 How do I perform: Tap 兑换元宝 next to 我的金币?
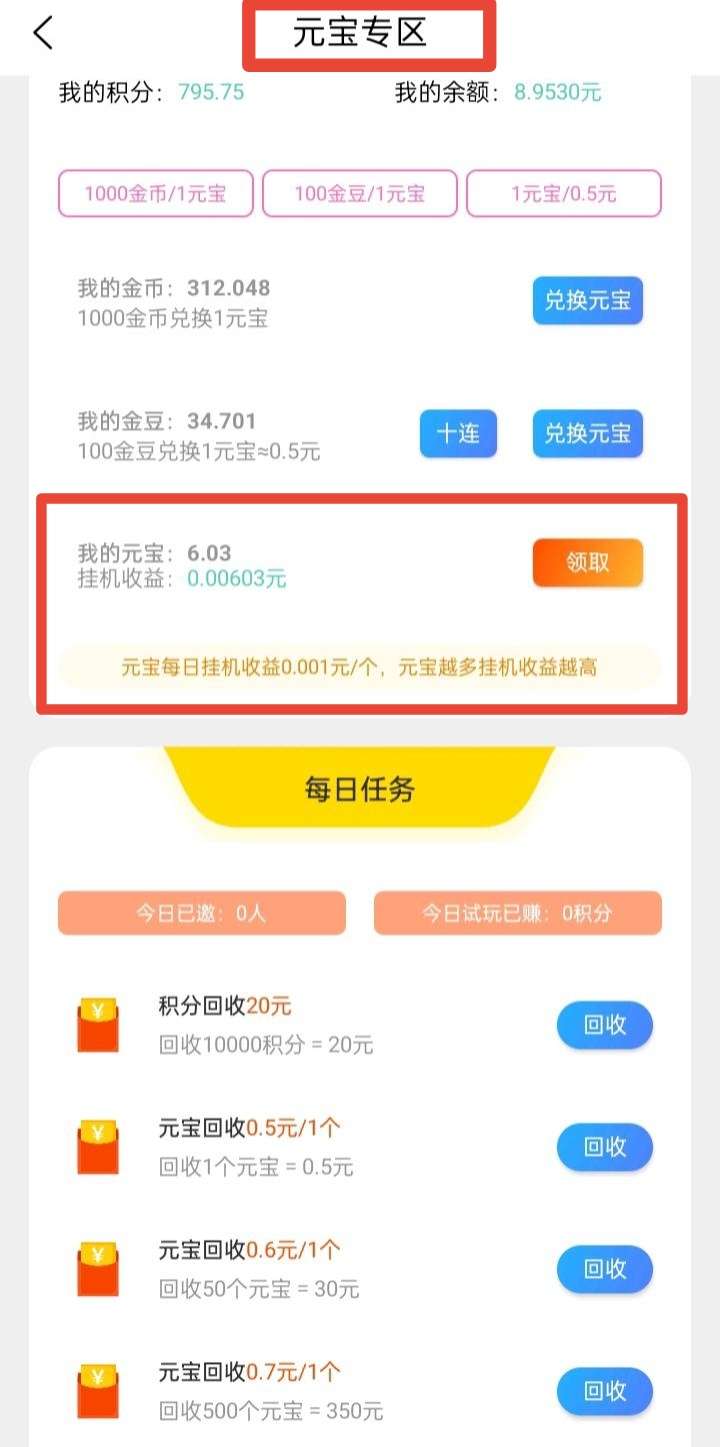point(587,300)
